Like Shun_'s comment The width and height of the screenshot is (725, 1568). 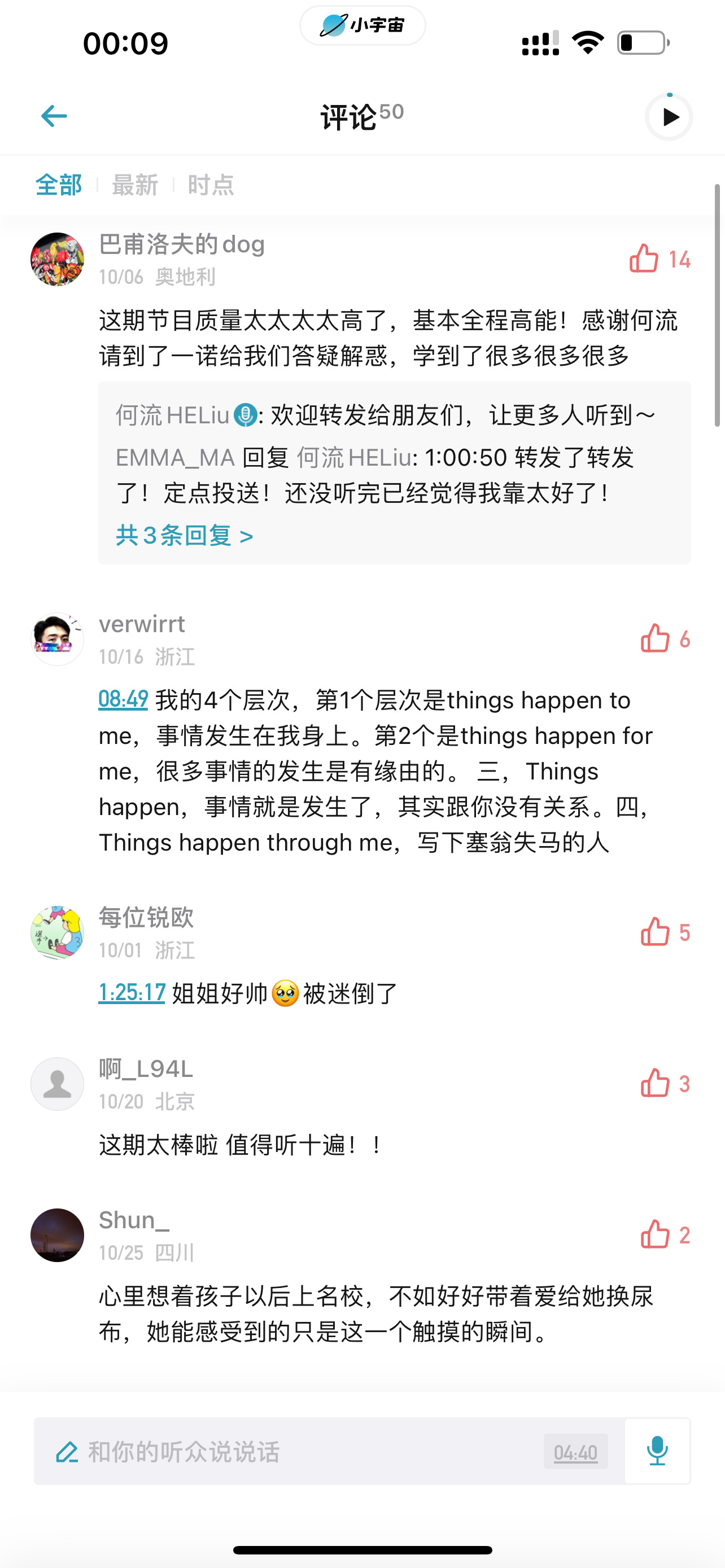tap(655, 1234)
